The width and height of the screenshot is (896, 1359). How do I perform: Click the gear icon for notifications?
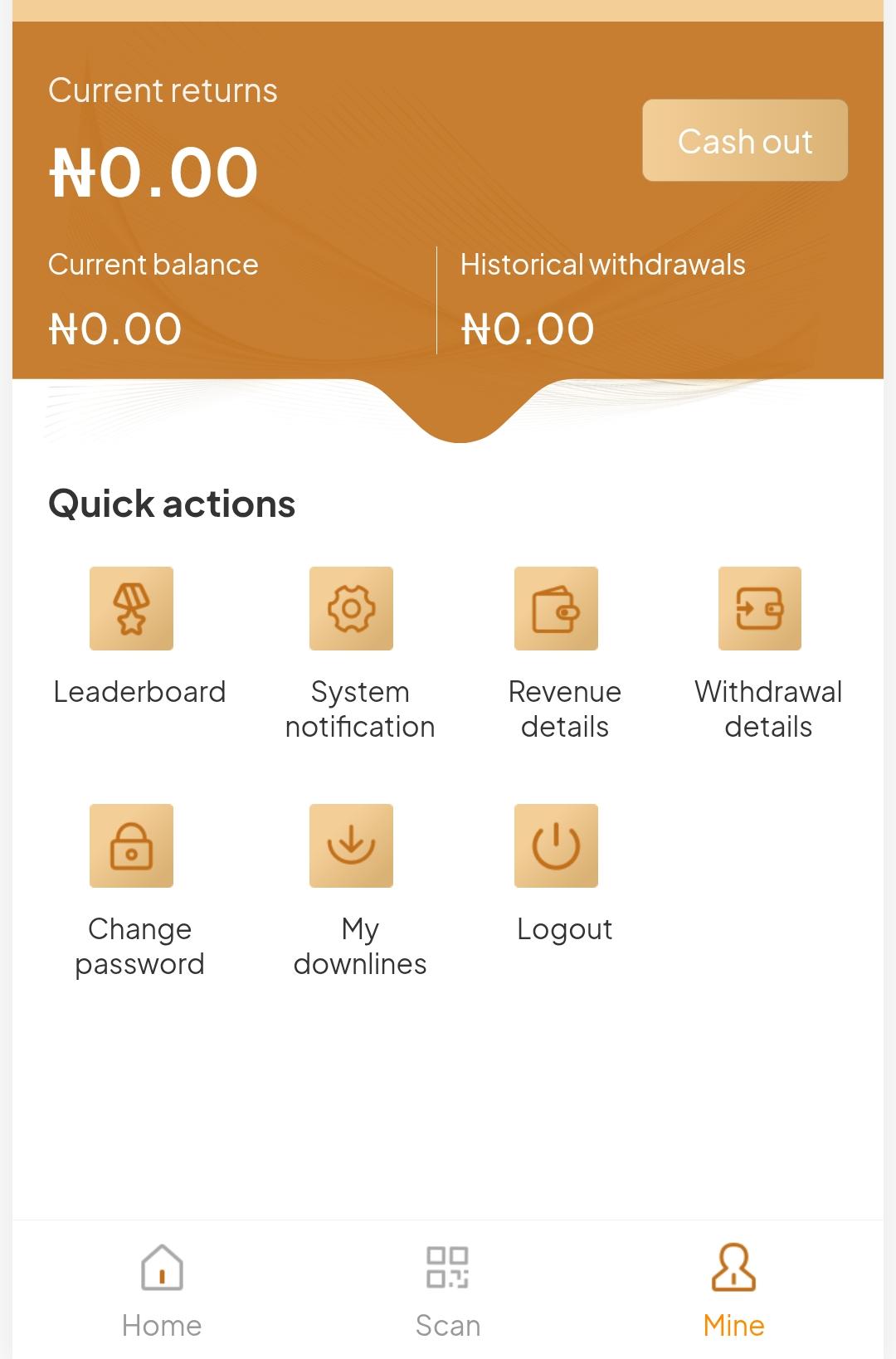pyautogui.click(x=351, y=608)
